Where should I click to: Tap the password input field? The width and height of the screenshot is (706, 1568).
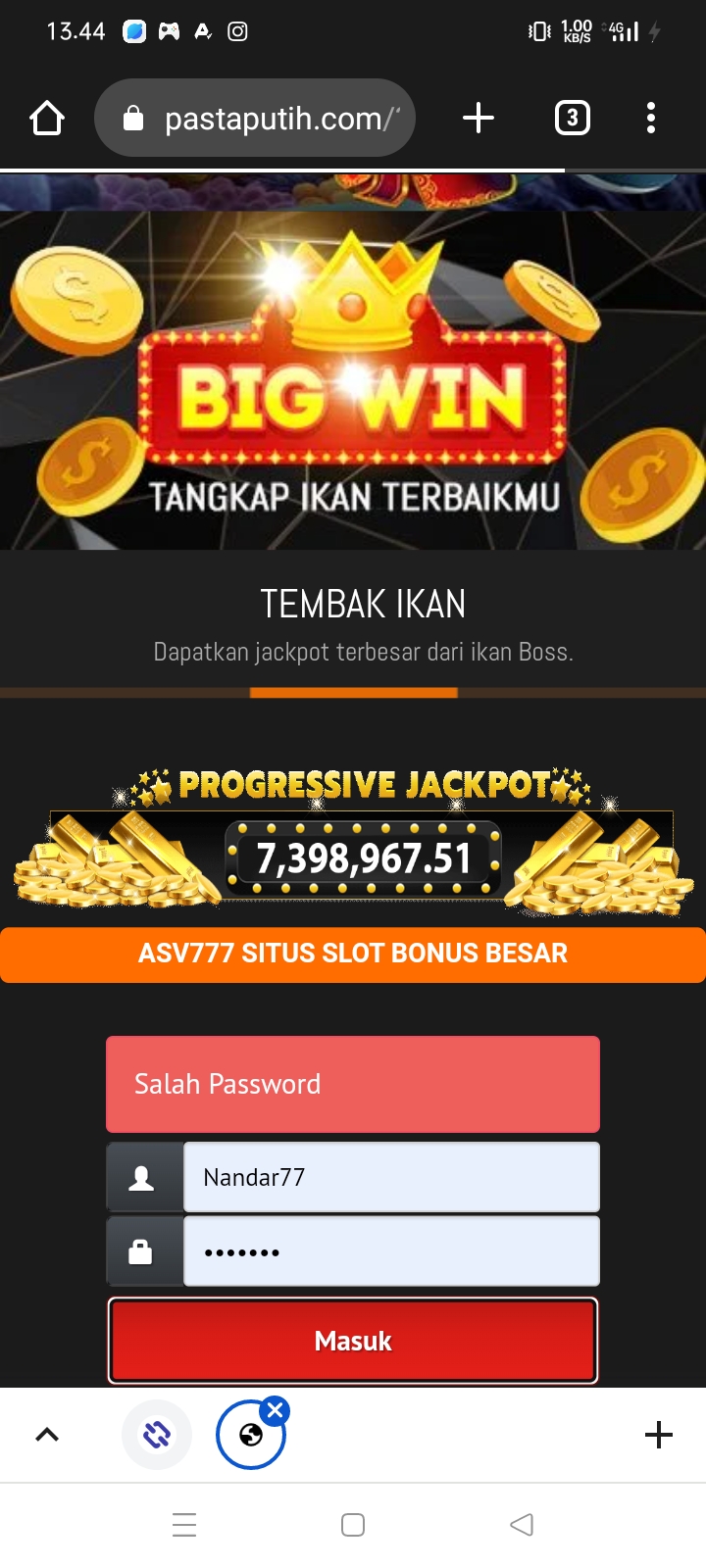tap(390, 1251)
